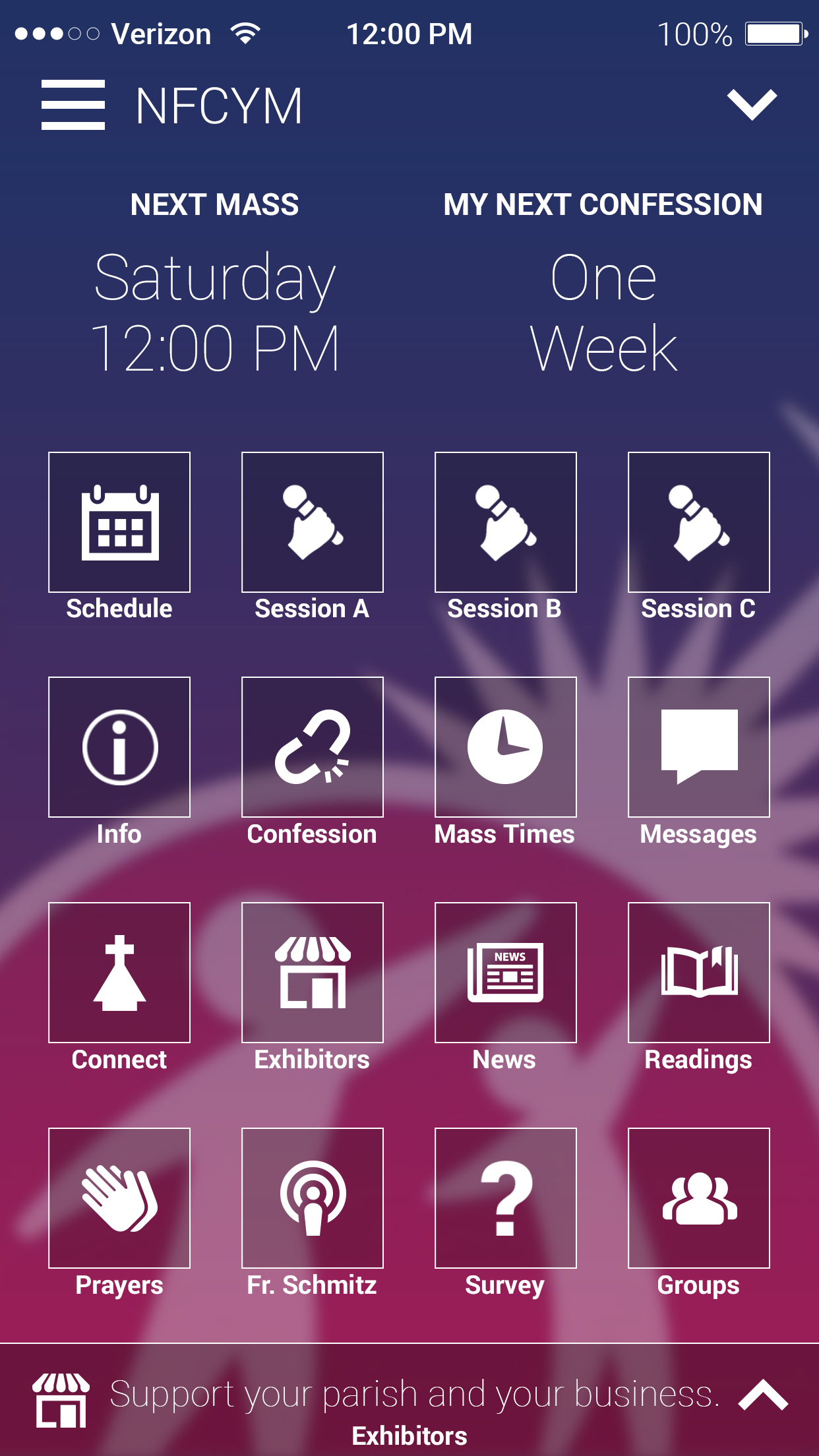Open daily Readings
This screenshot has height=1456, width=819.
click(x=699, y=973)
